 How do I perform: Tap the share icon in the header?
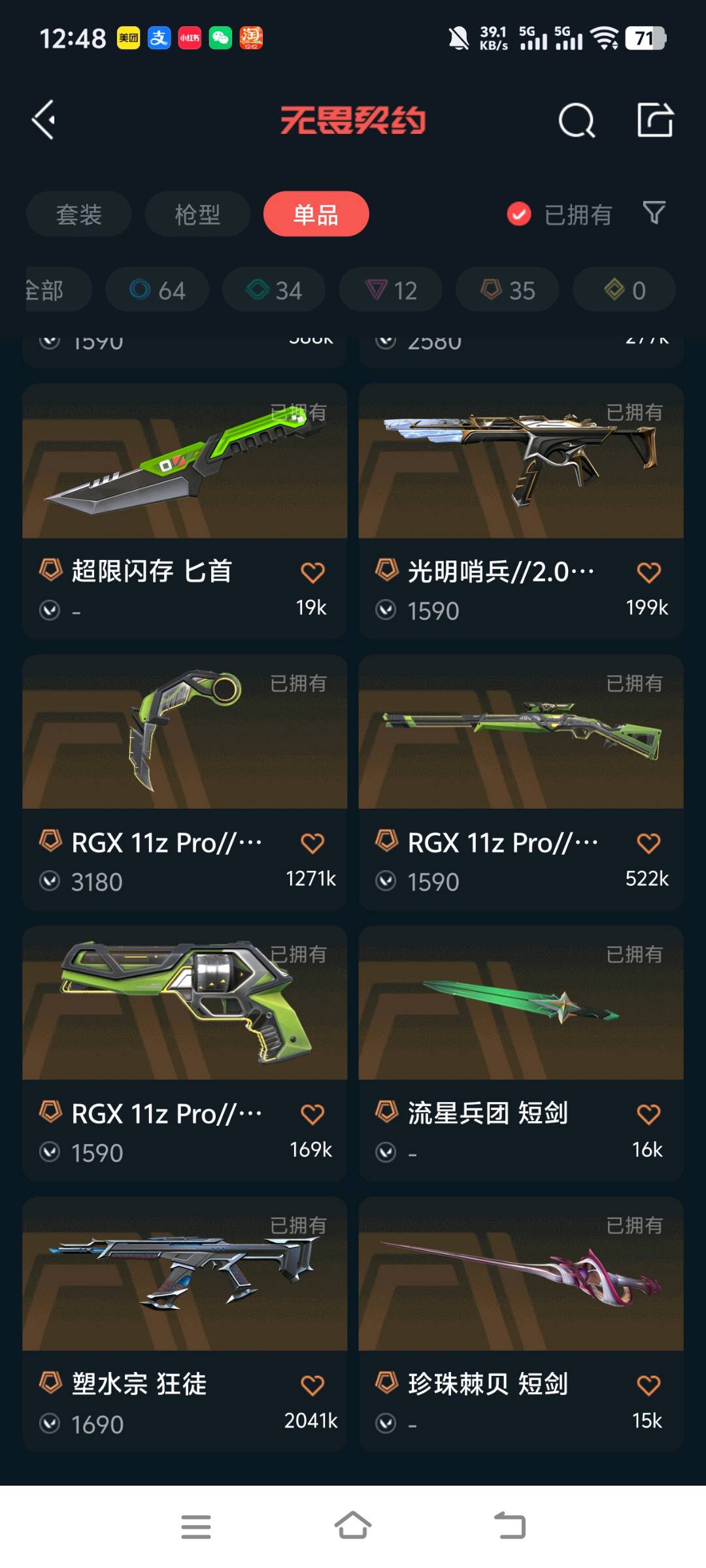[655, 120]
